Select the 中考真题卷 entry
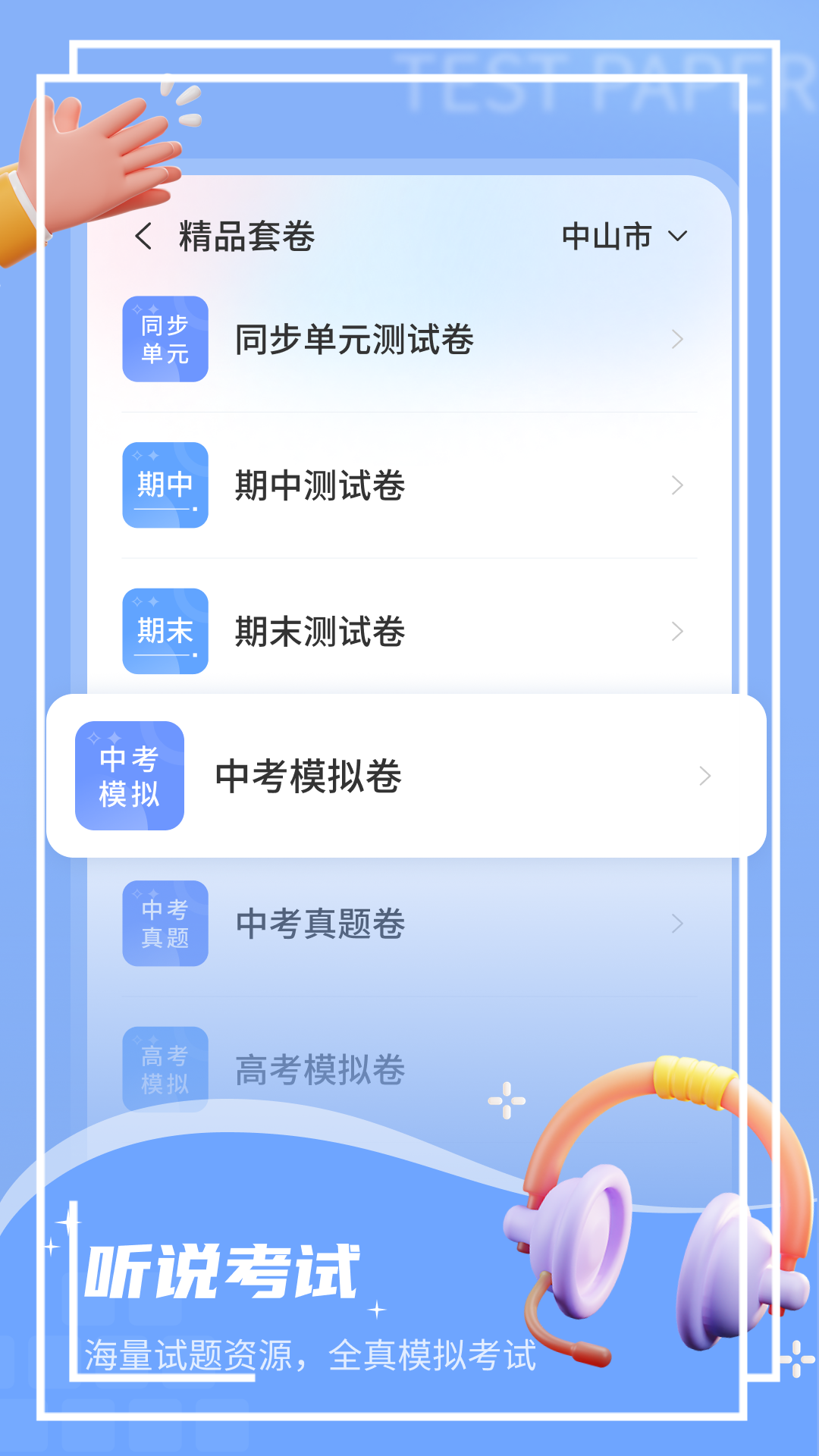Screen dimensions: 819x1456 [318, 923]
